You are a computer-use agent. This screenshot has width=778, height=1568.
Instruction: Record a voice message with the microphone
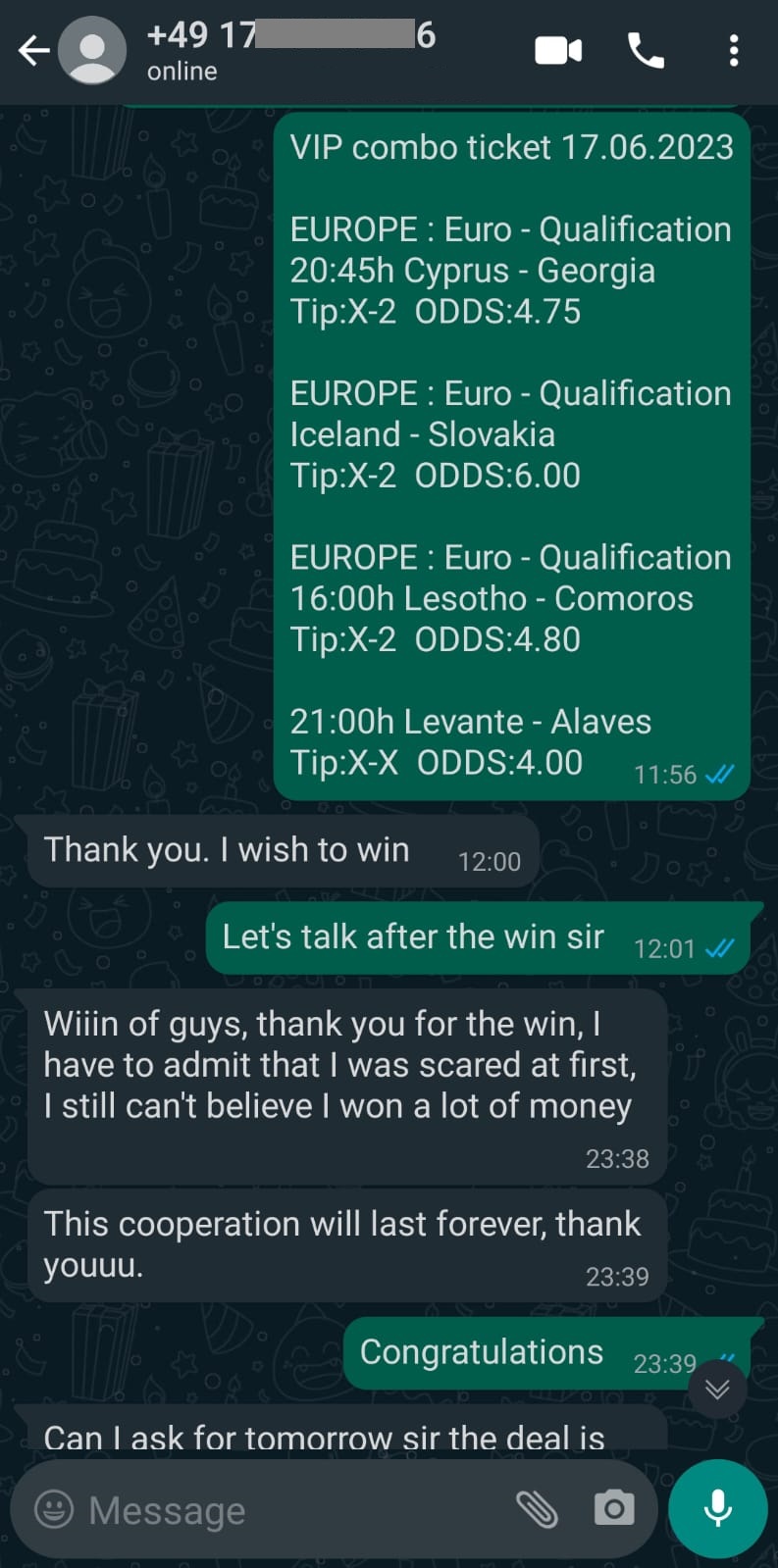pos(718,1508)
